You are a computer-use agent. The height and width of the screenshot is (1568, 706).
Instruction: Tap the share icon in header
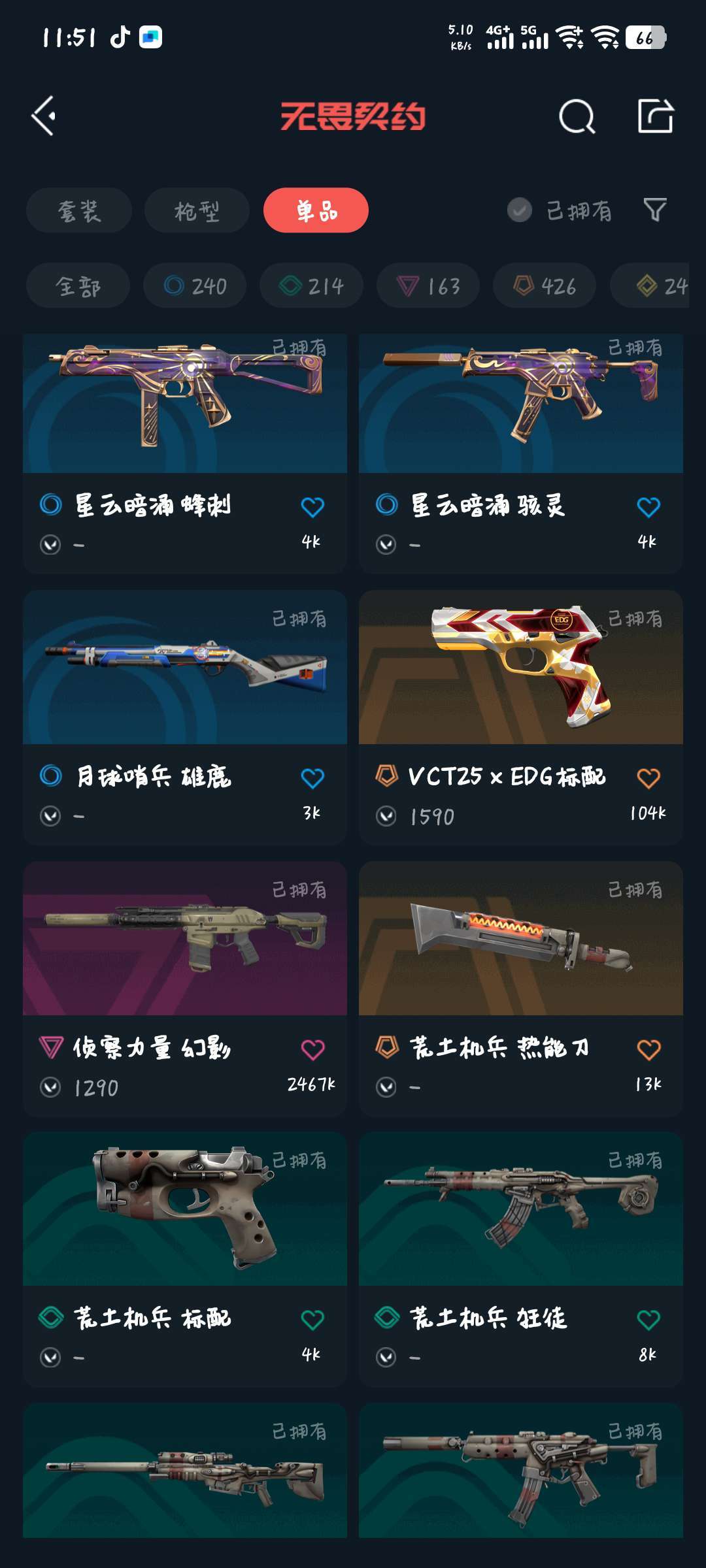[x=655, y=116]
